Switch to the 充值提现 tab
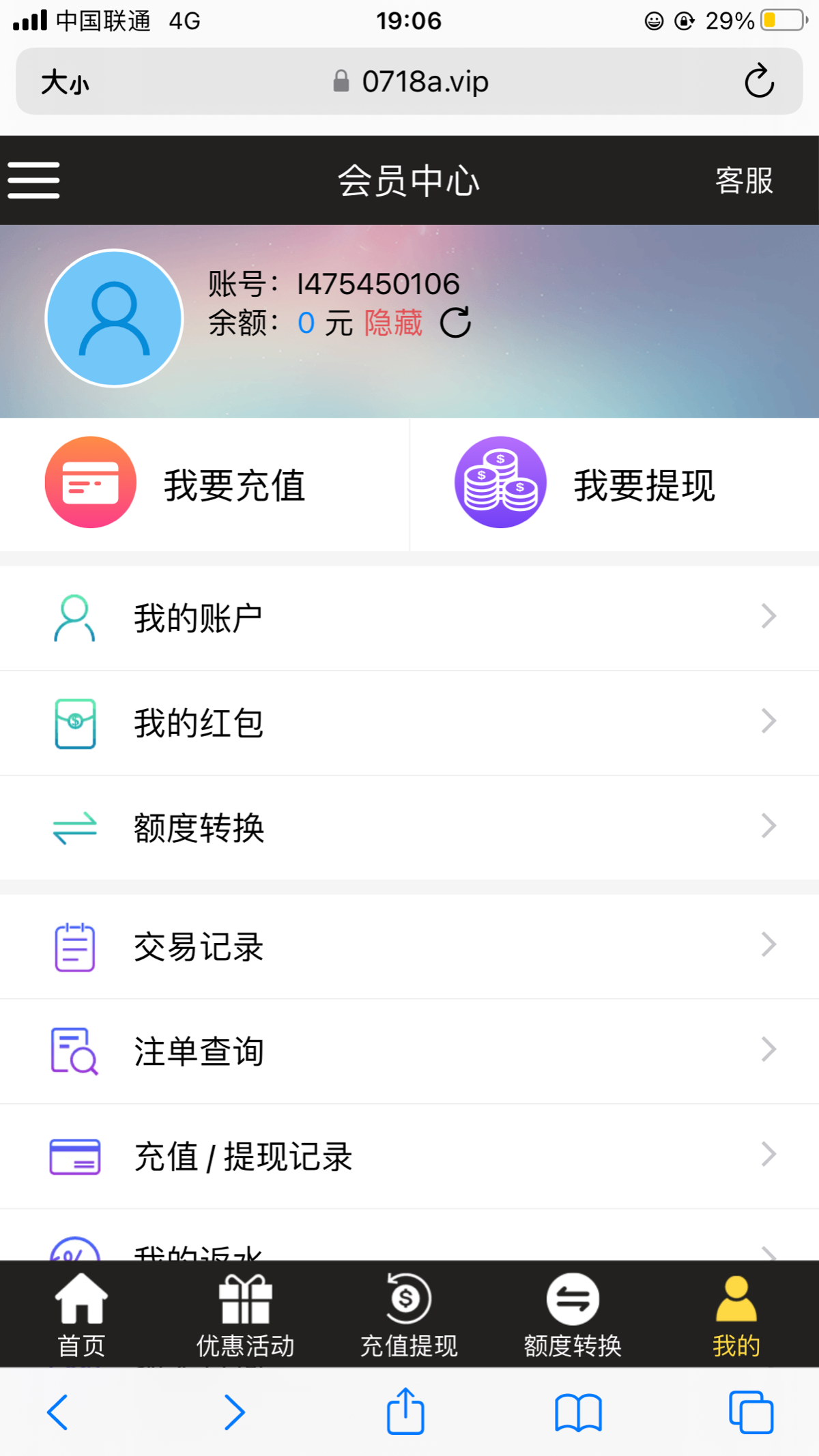Image resolution: width=819 pixels, height=1456 pixels. click(409, 1315)
